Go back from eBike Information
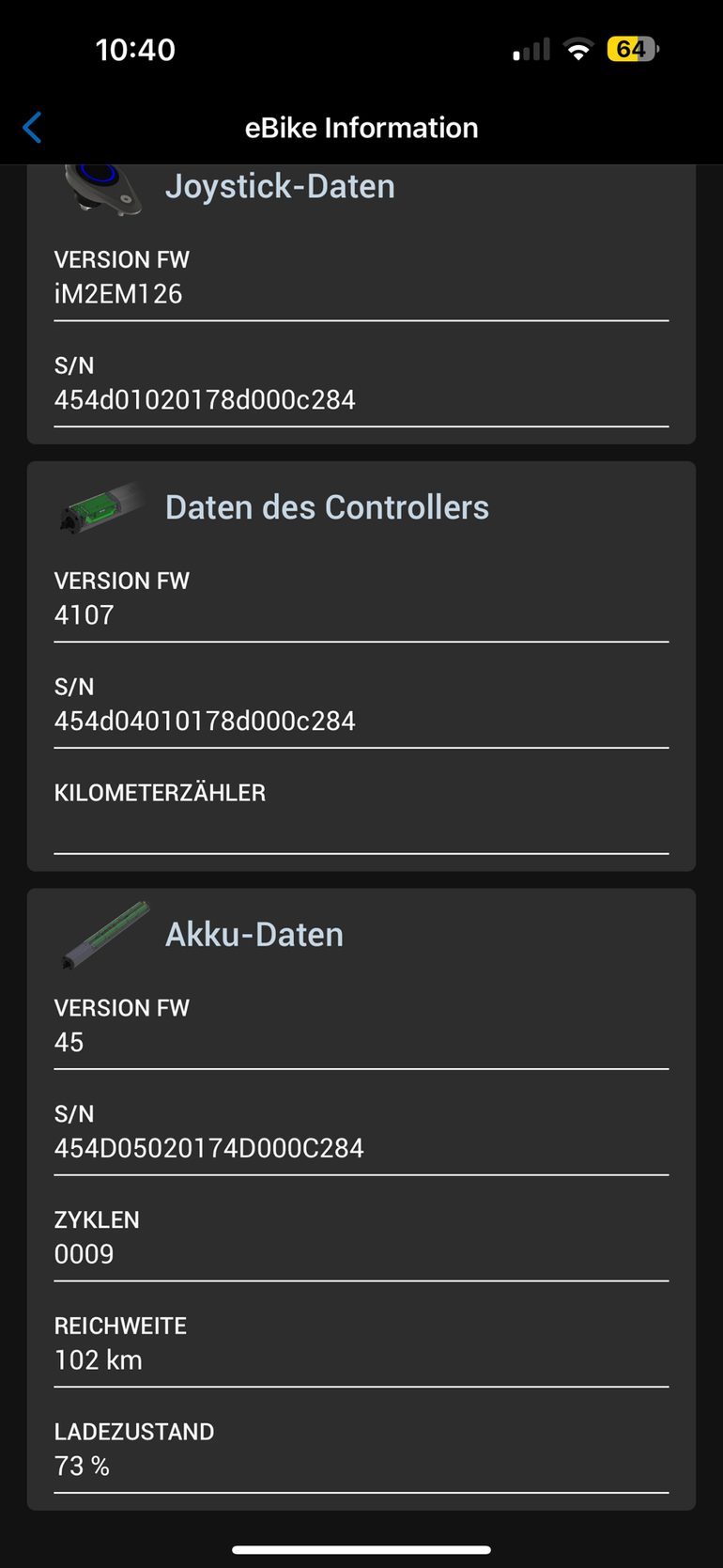The height and width of the screenshot is (1568, 723). click(x=33, y=128)
